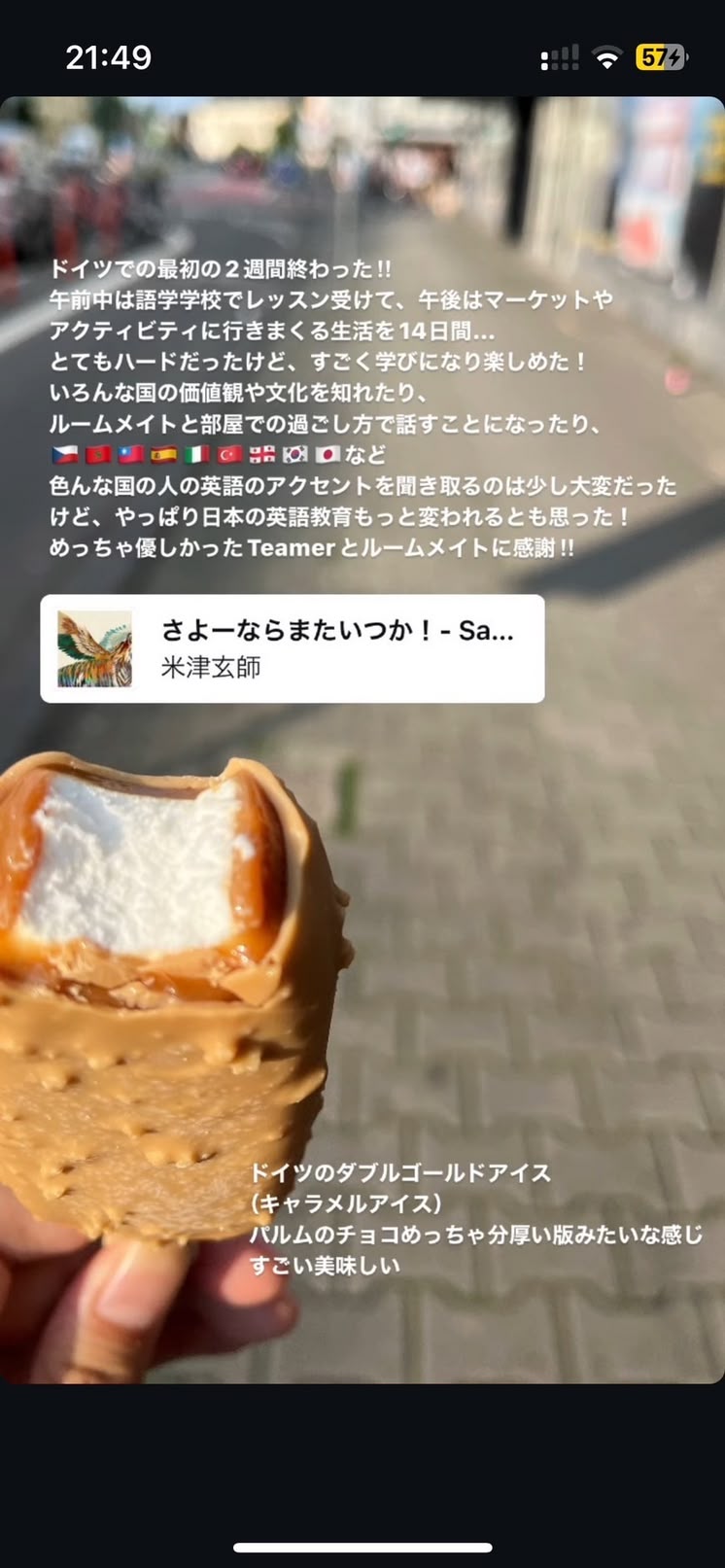Open the さよーならまたいつか！ music sticker
This screenshot has height=1568, width=725.
pyautogui.click(x=292, y=648)
